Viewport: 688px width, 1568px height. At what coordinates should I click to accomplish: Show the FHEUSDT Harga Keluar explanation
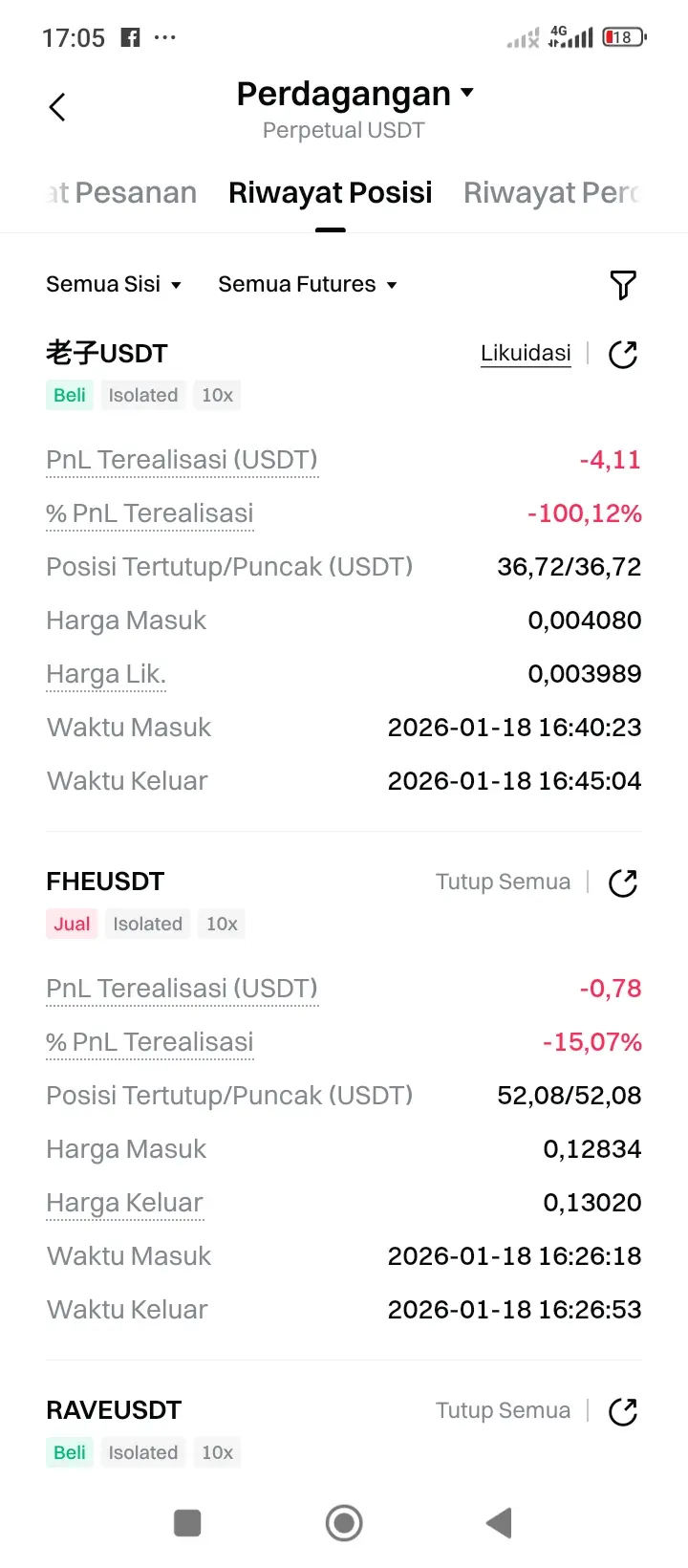[125, 1203]
